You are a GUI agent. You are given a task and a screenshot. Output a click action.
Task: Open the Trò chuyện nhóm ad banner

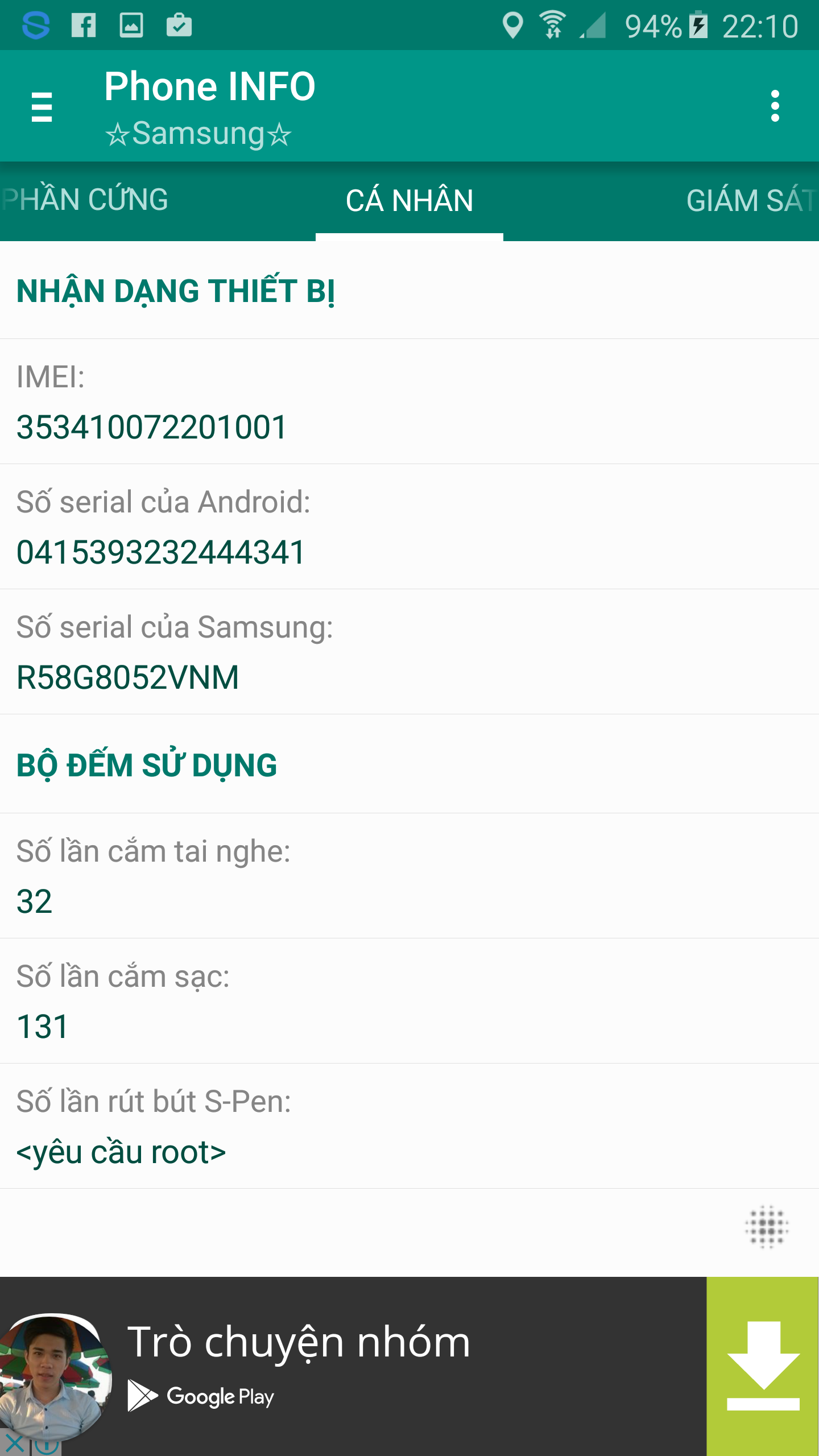[353, 1366]
